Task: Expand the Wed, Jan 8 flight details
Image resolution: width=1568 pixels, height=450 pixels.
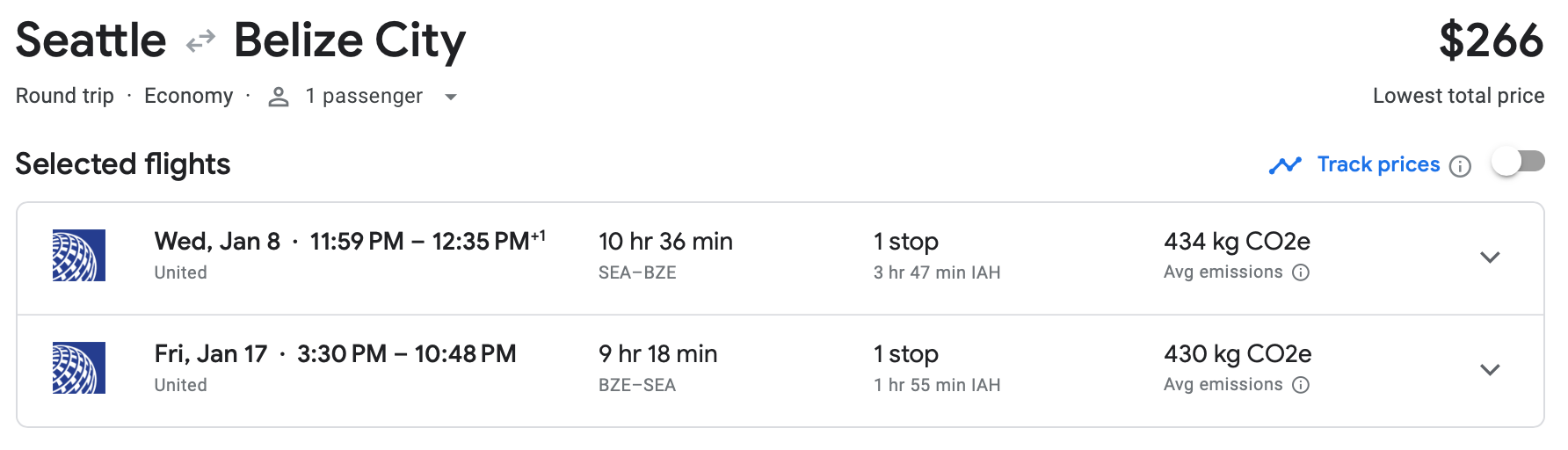Action: tap(1489, 258)
